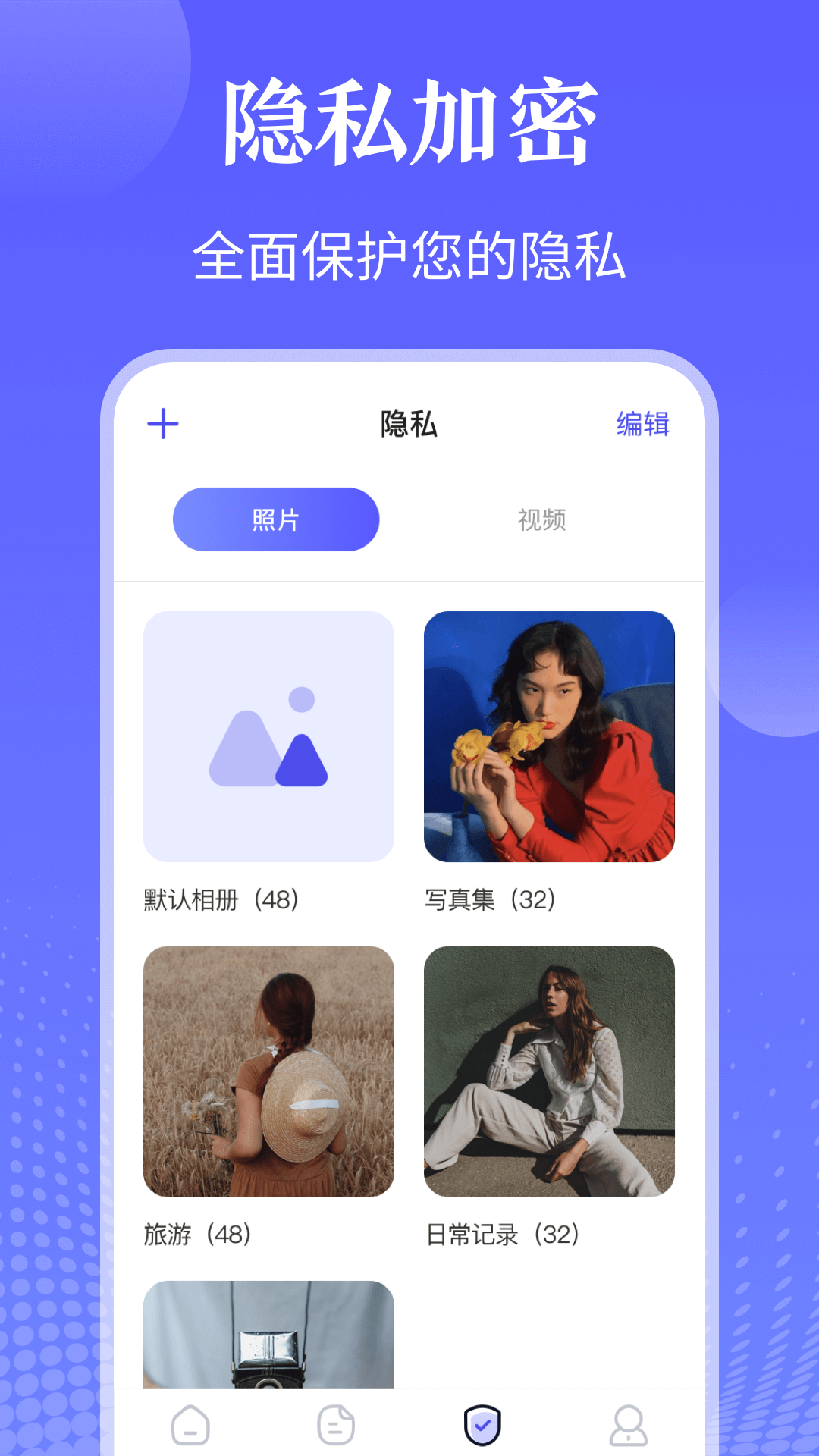The image size is (819, 1456).
Task: Tap the plus icon to add new album
Action: (x=163, y=426)
